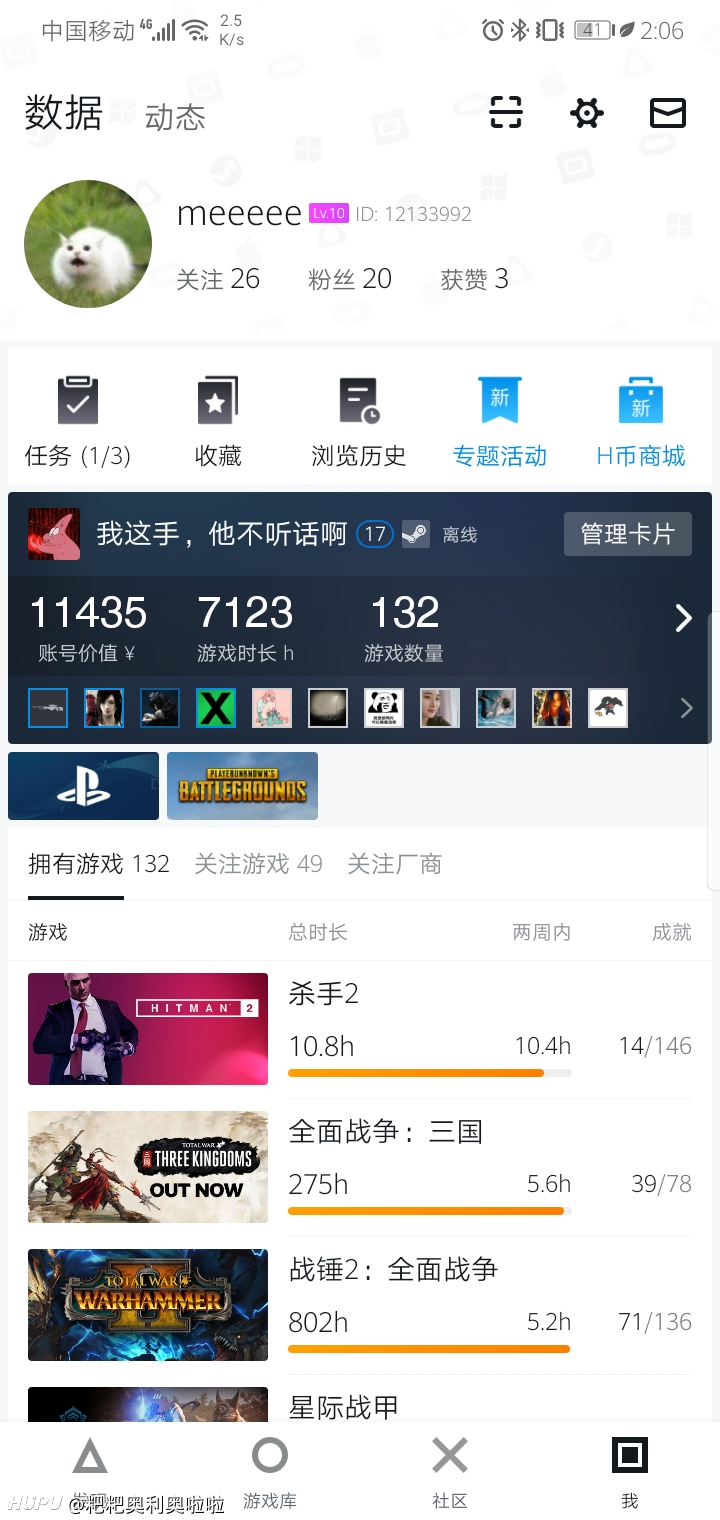This screenshot has height=1520, width=720.
Task: Open the PlayStation card
Action: pyautogui.click(x=83, y=786)
